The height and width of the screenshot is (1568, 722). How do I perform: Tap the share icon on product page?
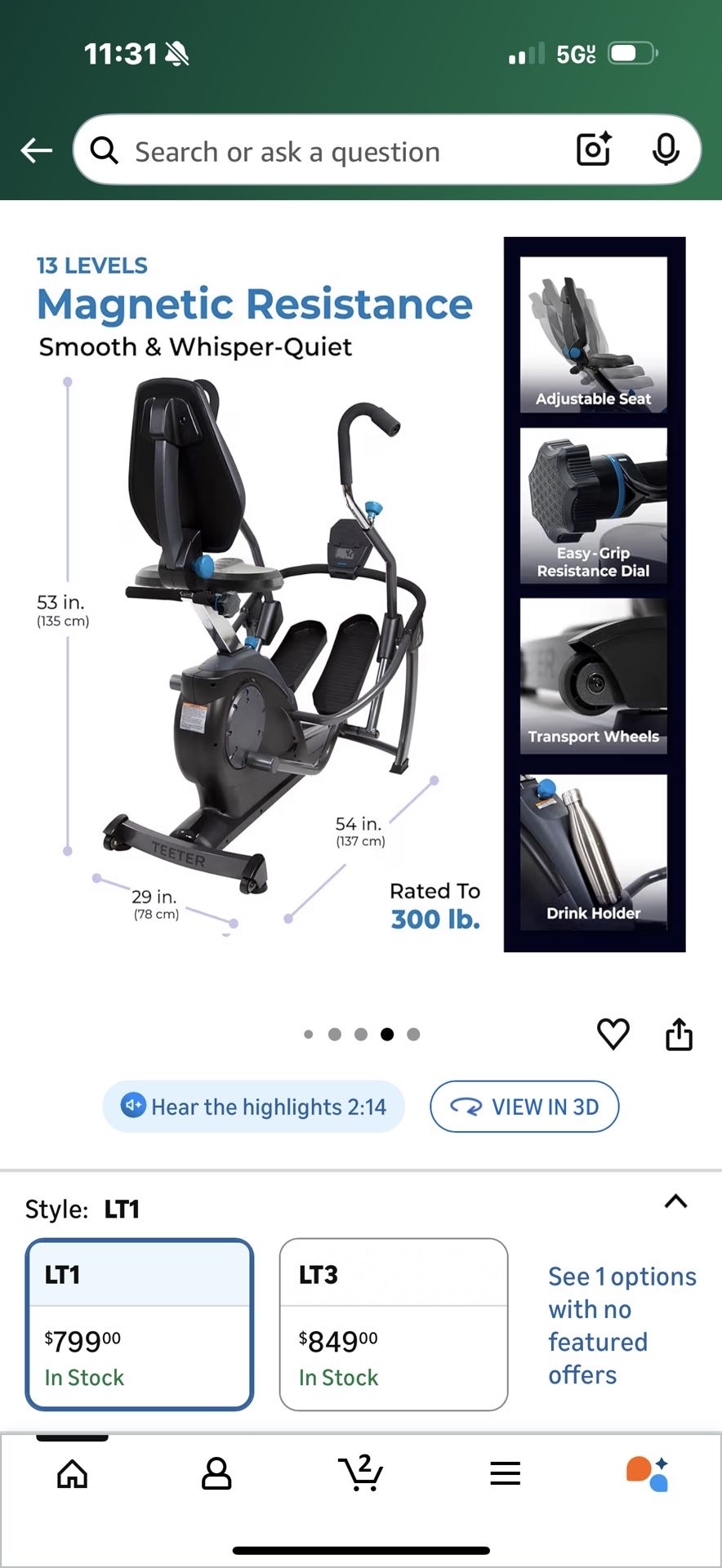click(678, 1034)
